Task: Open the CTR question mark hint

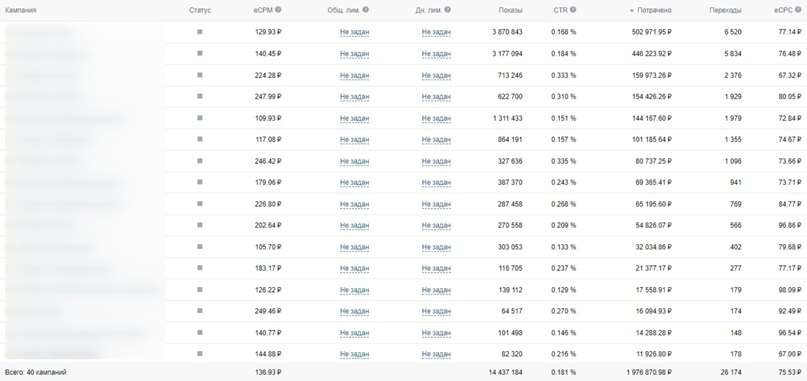Action: pyautogui.click(x=573, y=10)
